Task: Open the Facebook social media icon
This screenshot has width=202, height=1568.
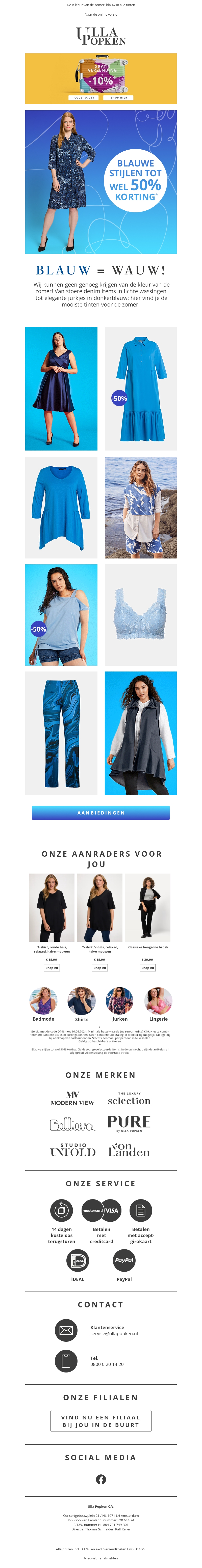Action: pos(101,1479)
